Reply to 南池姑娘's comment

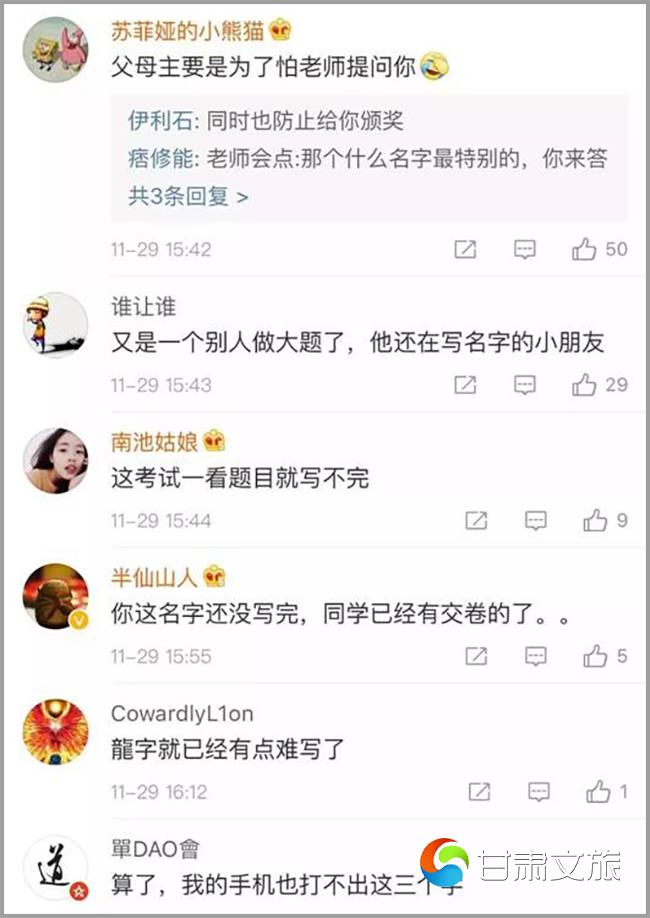536,520
